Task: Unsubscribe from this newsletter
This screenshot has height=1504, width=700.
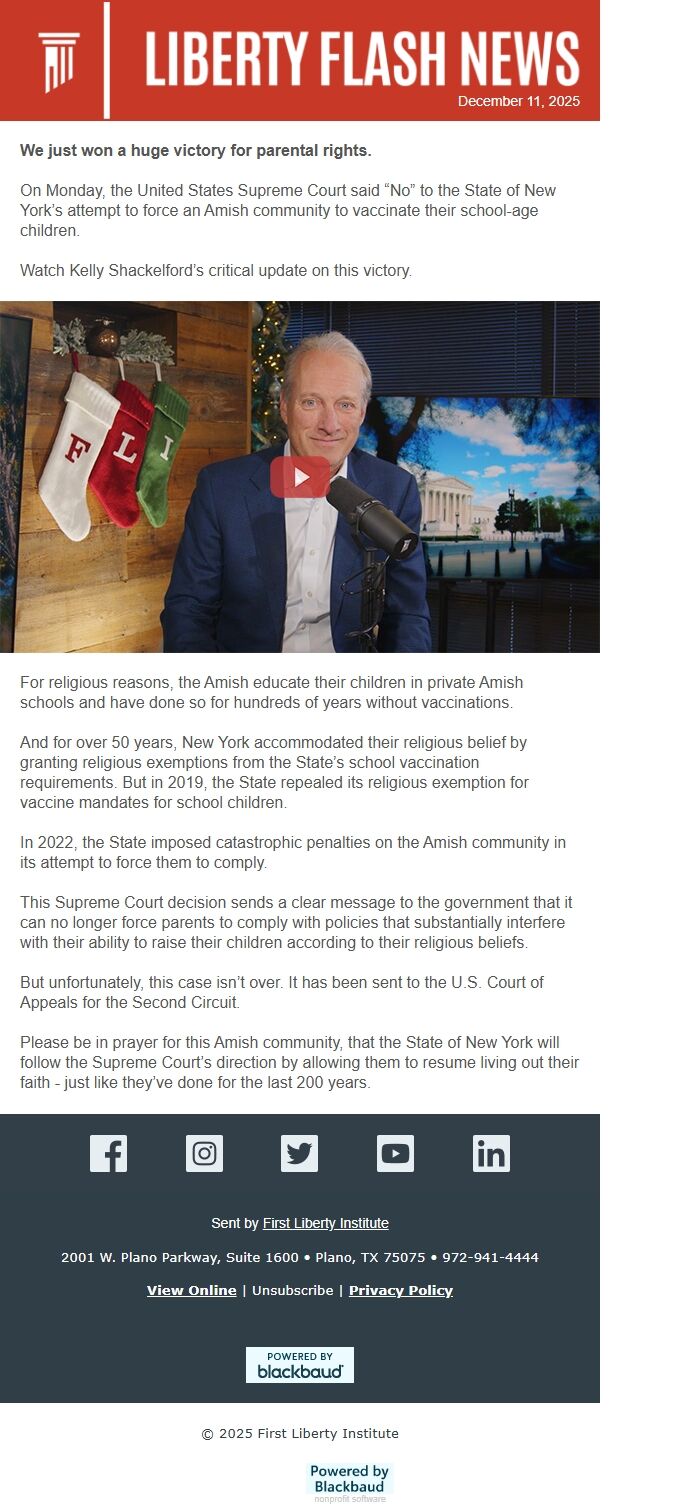Action: (292, 1290)
